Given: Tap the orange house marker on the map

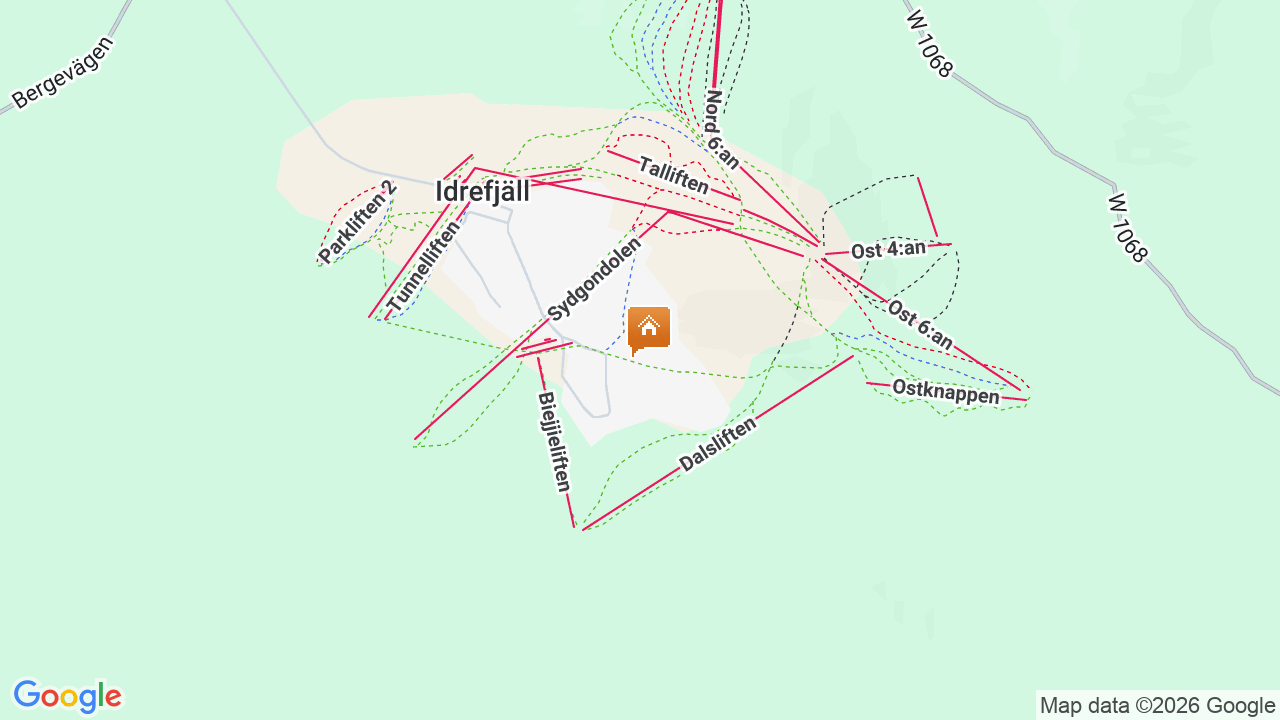Looking at the screenshot, I should click(648, 328).
